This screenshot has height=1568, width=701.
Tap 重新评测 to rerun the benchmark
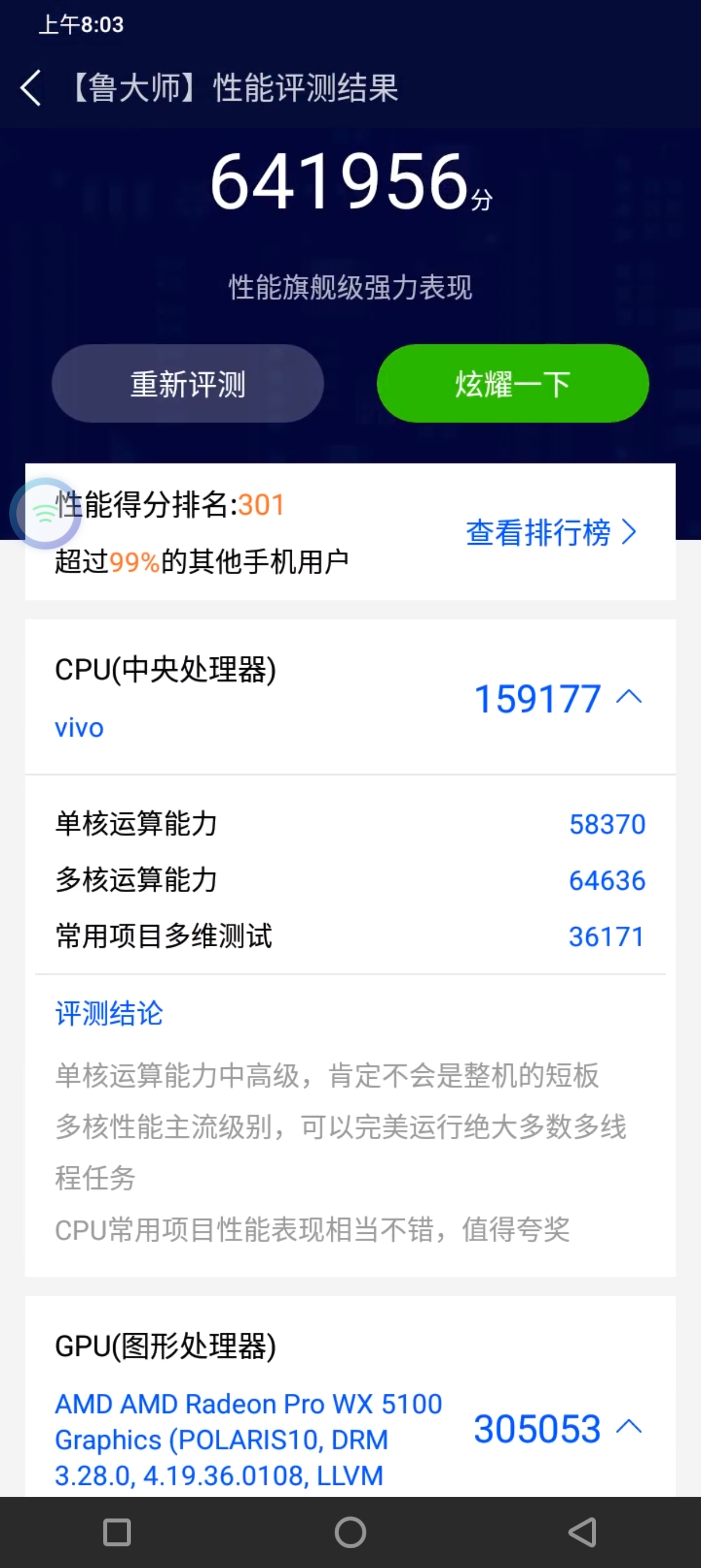click(188, 384)
